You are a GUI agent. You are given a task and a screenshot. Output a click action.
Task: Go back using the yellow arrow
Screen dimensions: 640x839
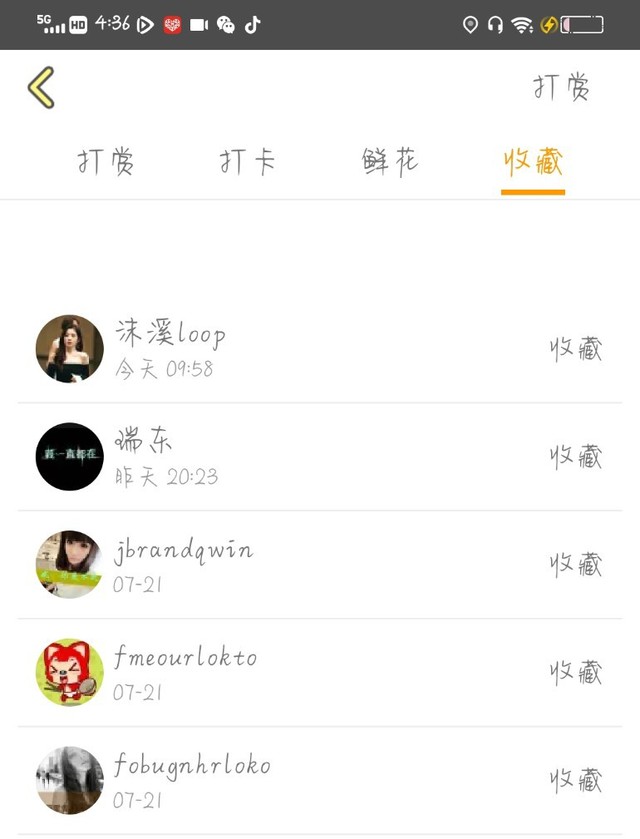pyautogui.click(x=41, y=88)
